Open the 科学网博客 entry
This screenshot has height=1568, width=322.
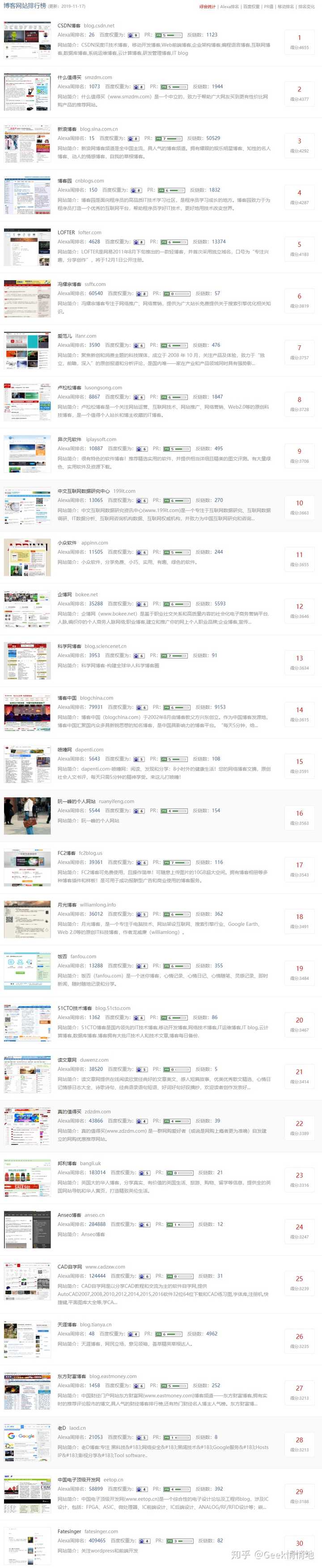point(69,646)
